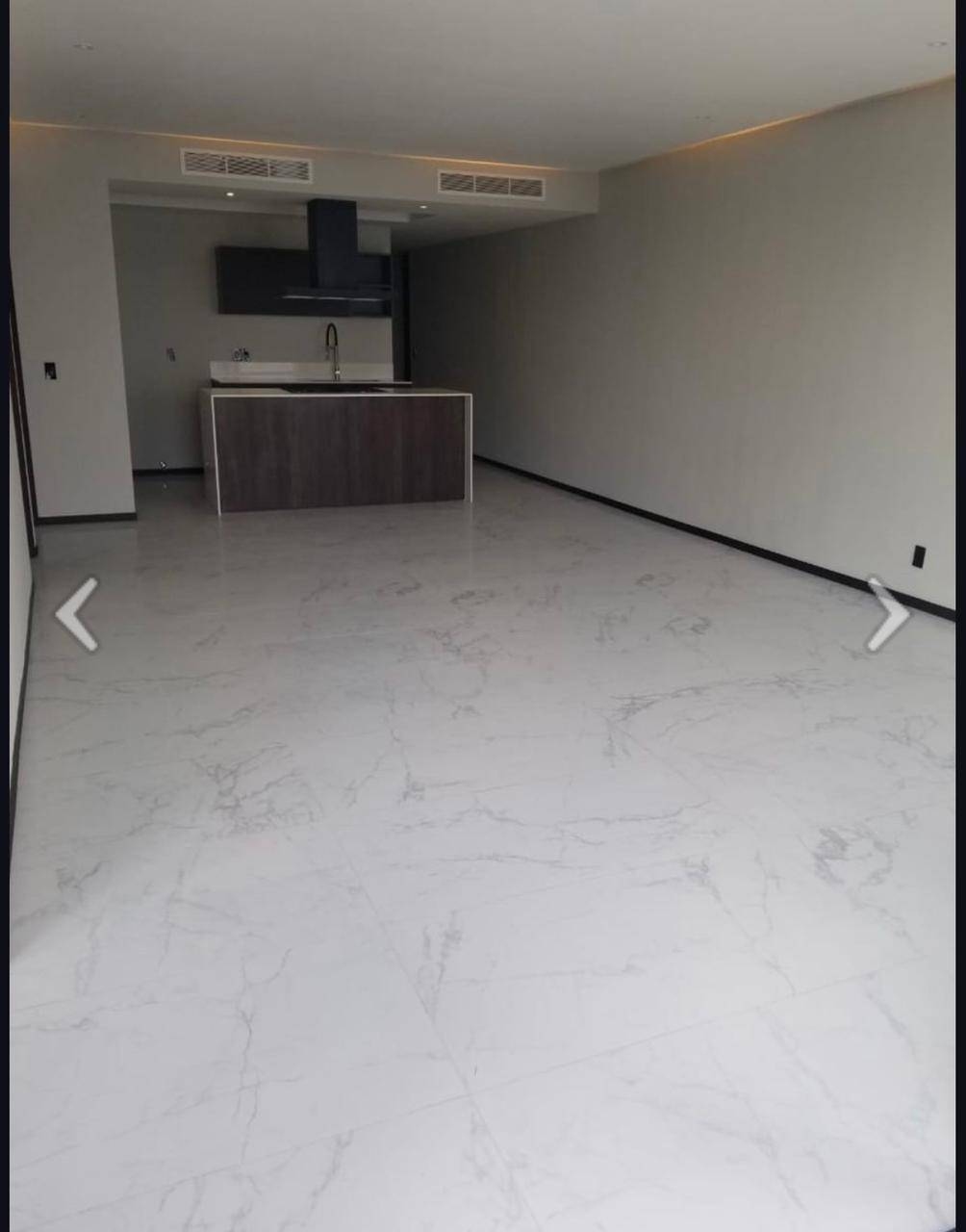The height and width of the screenshot is (1232, 966).
Task: Show the next photo with right arrow
Action: pos(886,614)
